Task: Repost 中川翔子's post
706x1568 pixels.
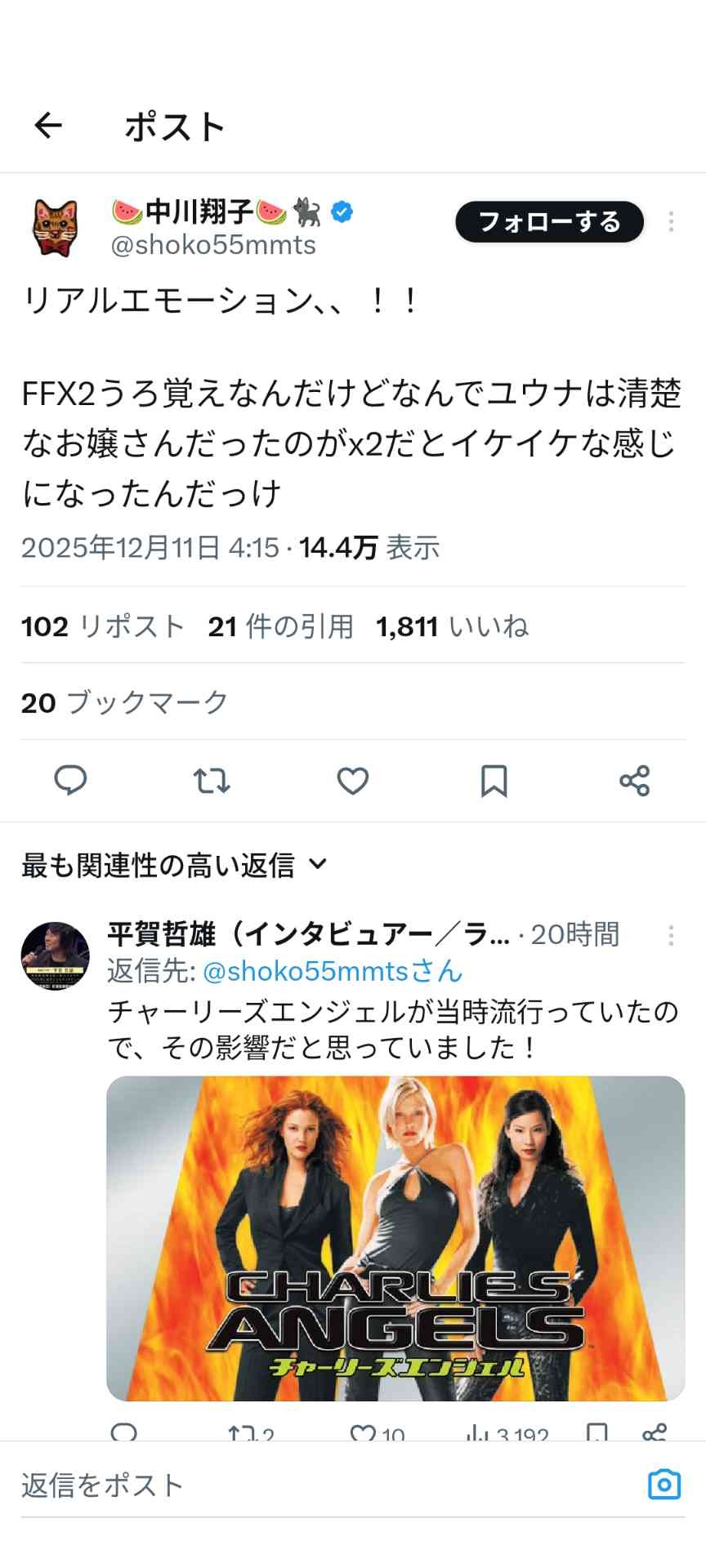Action: [x=212, y=781]
